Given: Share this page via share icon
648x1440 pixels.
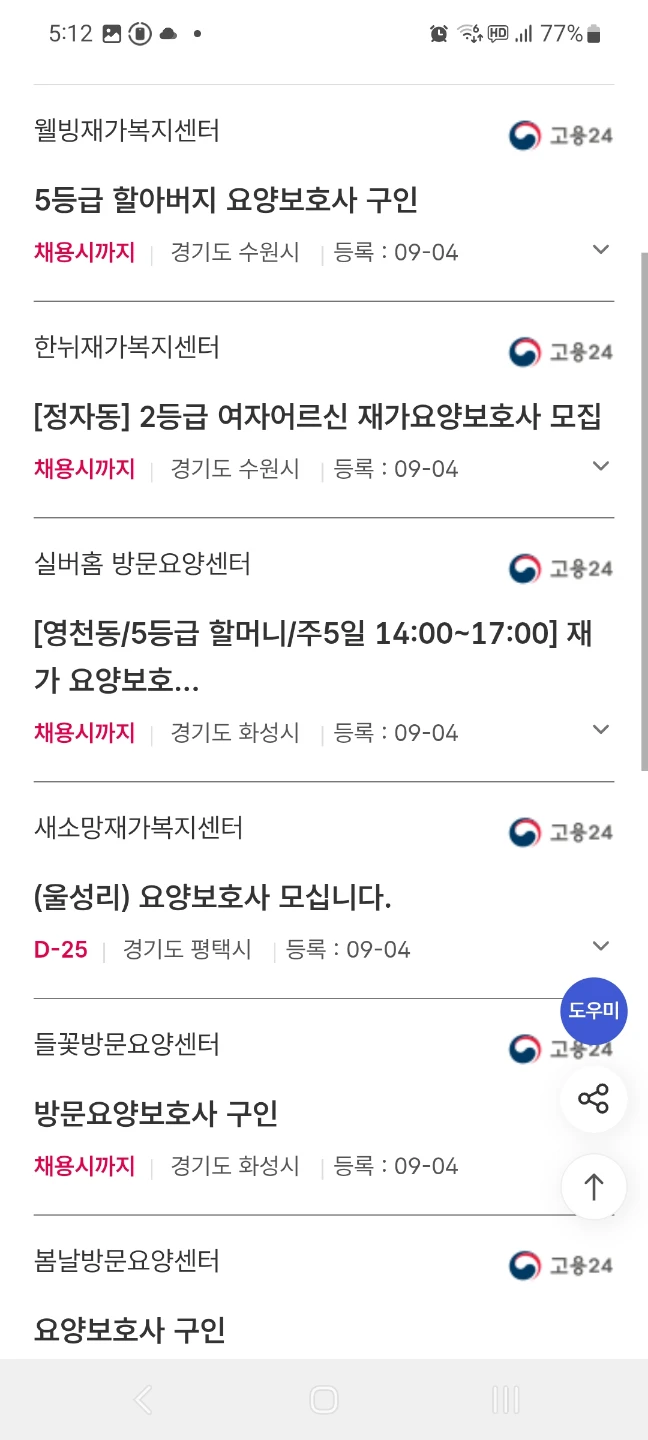Looking at the screenshot, I should pyautogui.click(x=594, y=1100).
